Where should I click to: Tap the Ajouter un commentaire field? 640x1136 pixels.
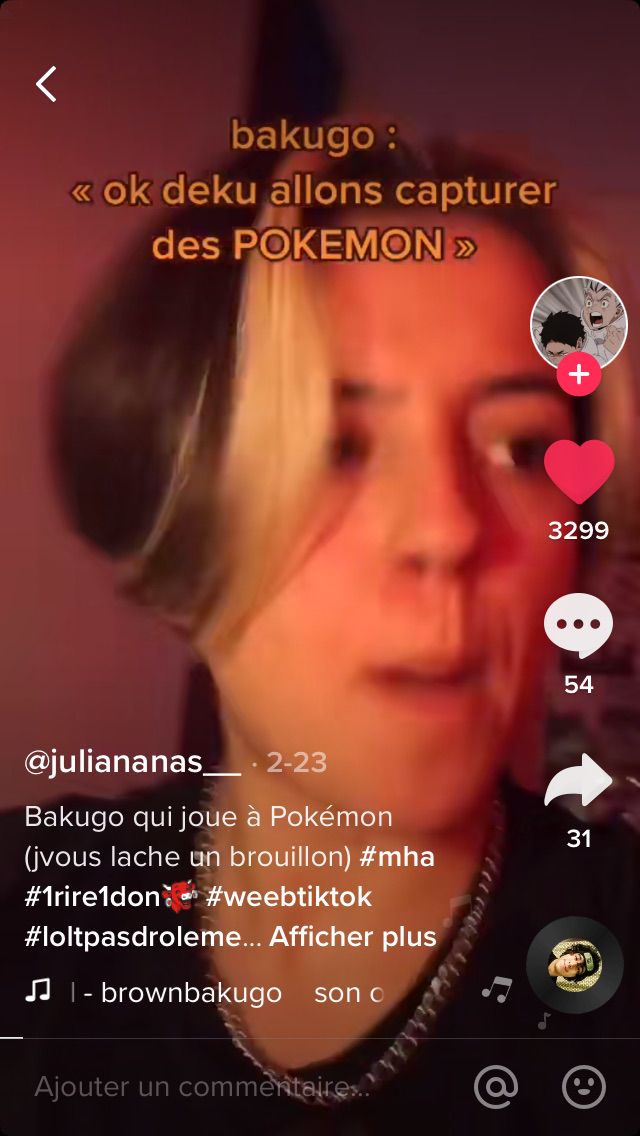click(x=203, y=1087)
